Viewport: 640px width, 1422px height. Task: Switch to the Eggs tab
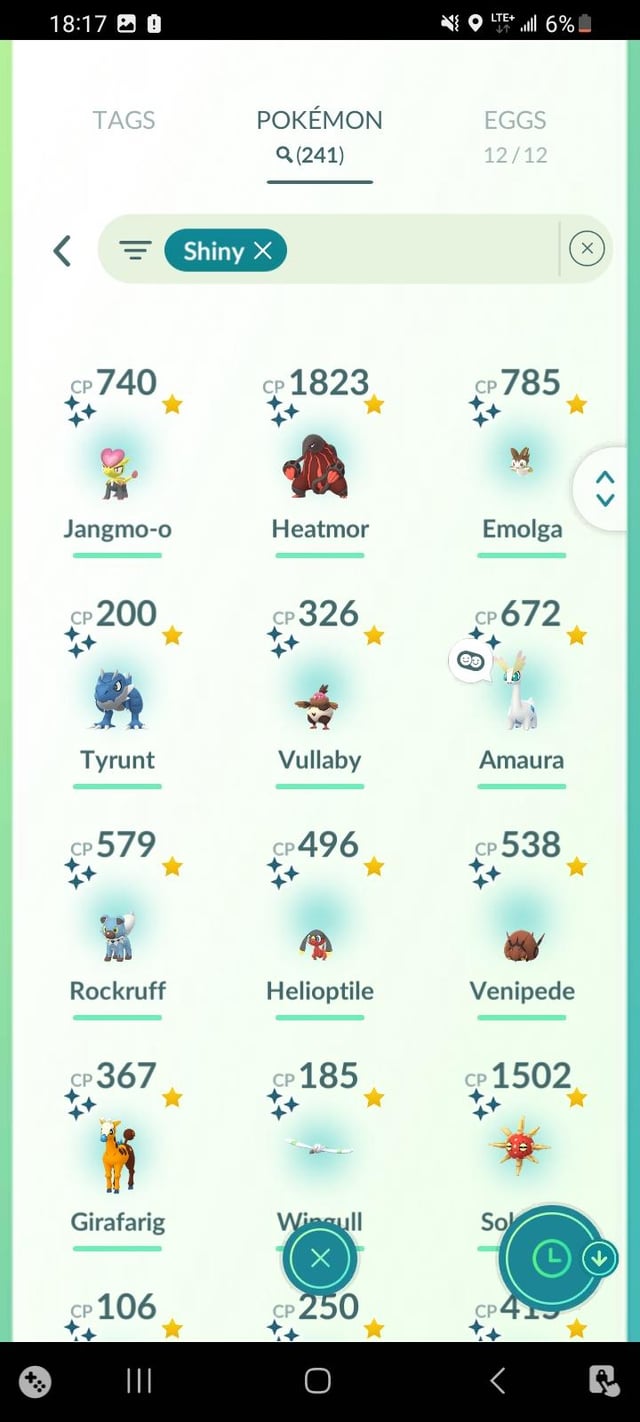pyautogui.click(x=515, y=121)
